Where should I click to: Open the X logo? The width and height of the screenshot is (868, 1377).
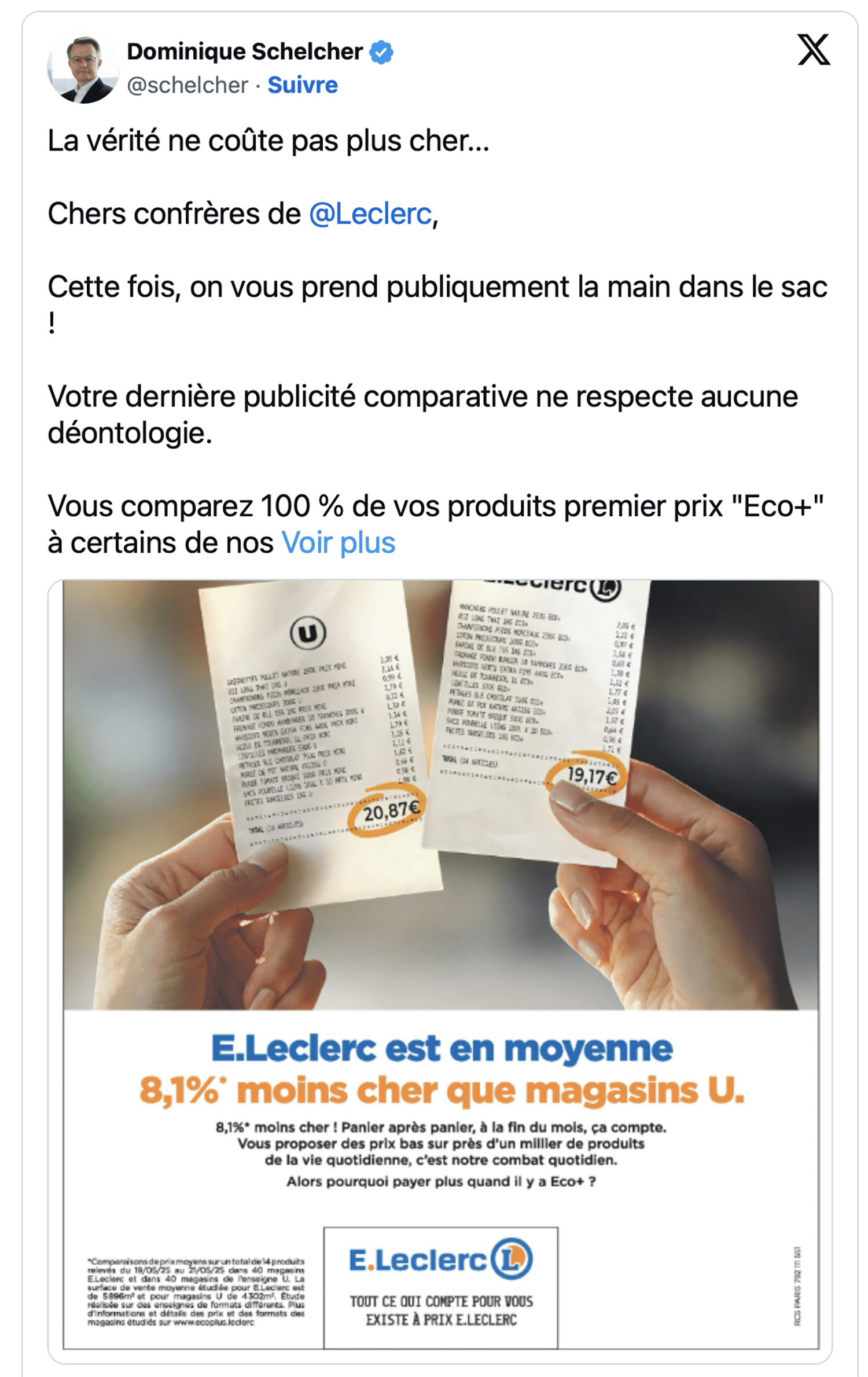[x=813, y=50]
